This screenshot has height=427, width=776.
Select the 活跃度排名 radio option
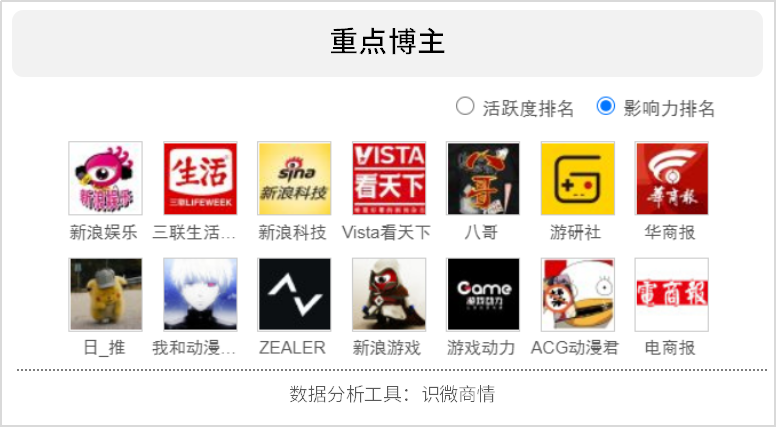465,106
